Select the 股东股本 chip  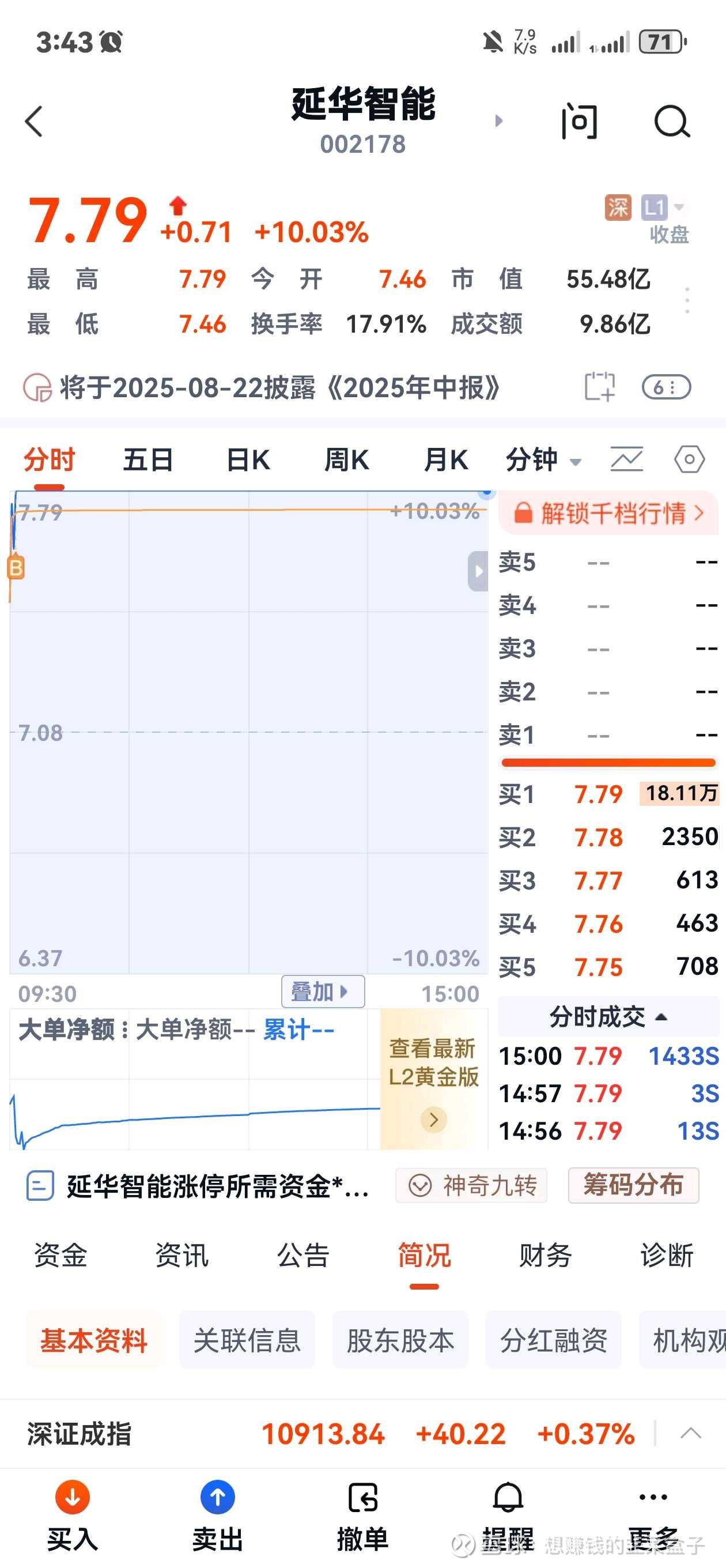400,1340
